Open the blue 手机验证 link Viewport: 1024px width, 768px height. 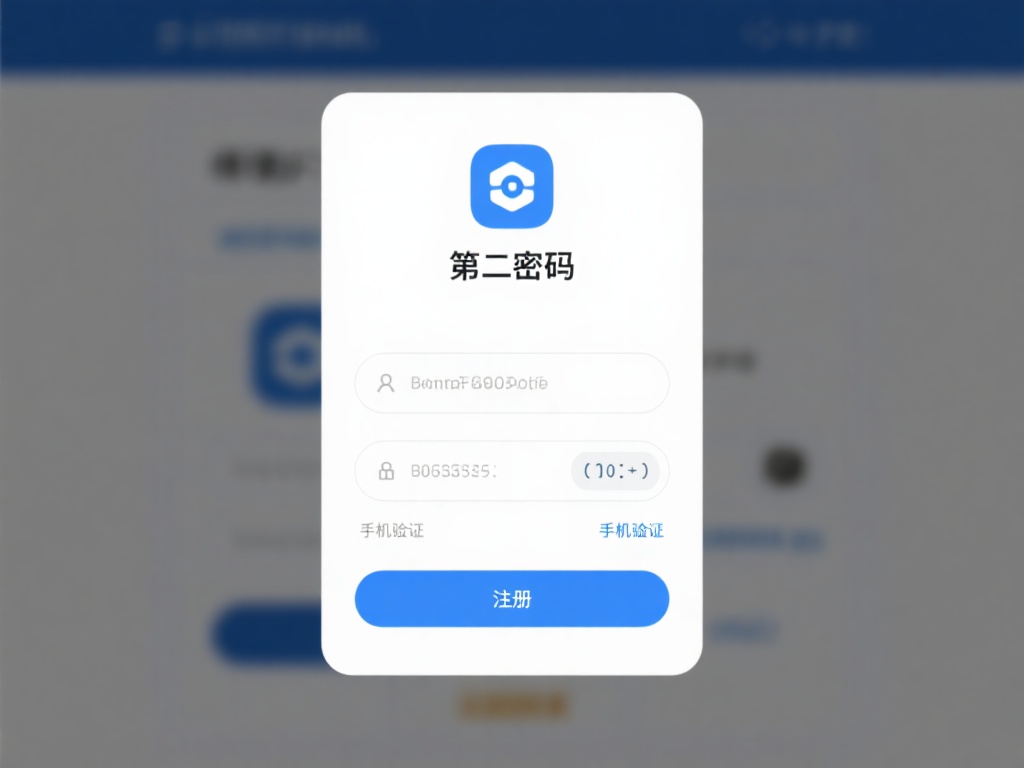pyautogui.click(x=631, y=531)
